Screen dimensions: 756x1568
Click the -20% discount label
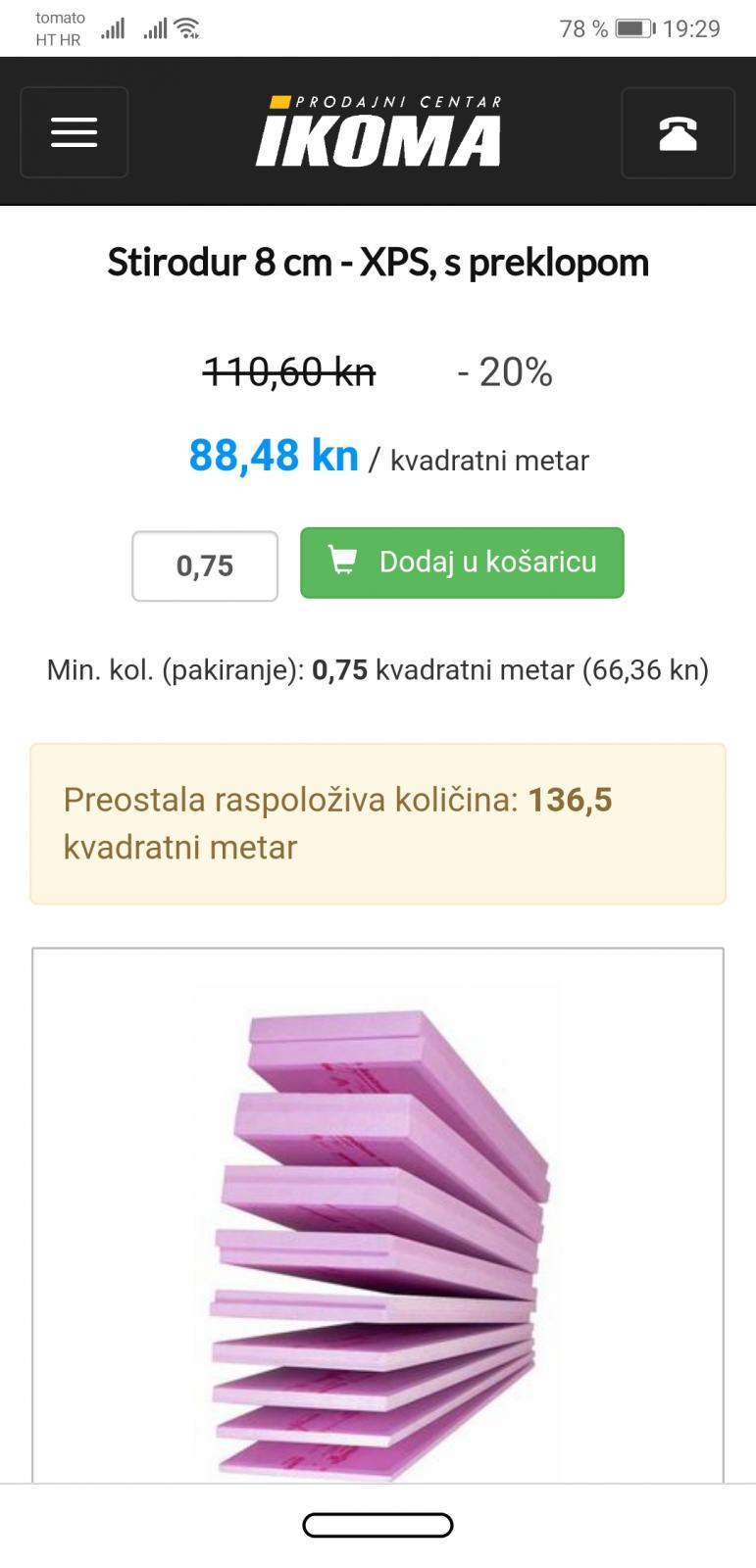(504, 371)
